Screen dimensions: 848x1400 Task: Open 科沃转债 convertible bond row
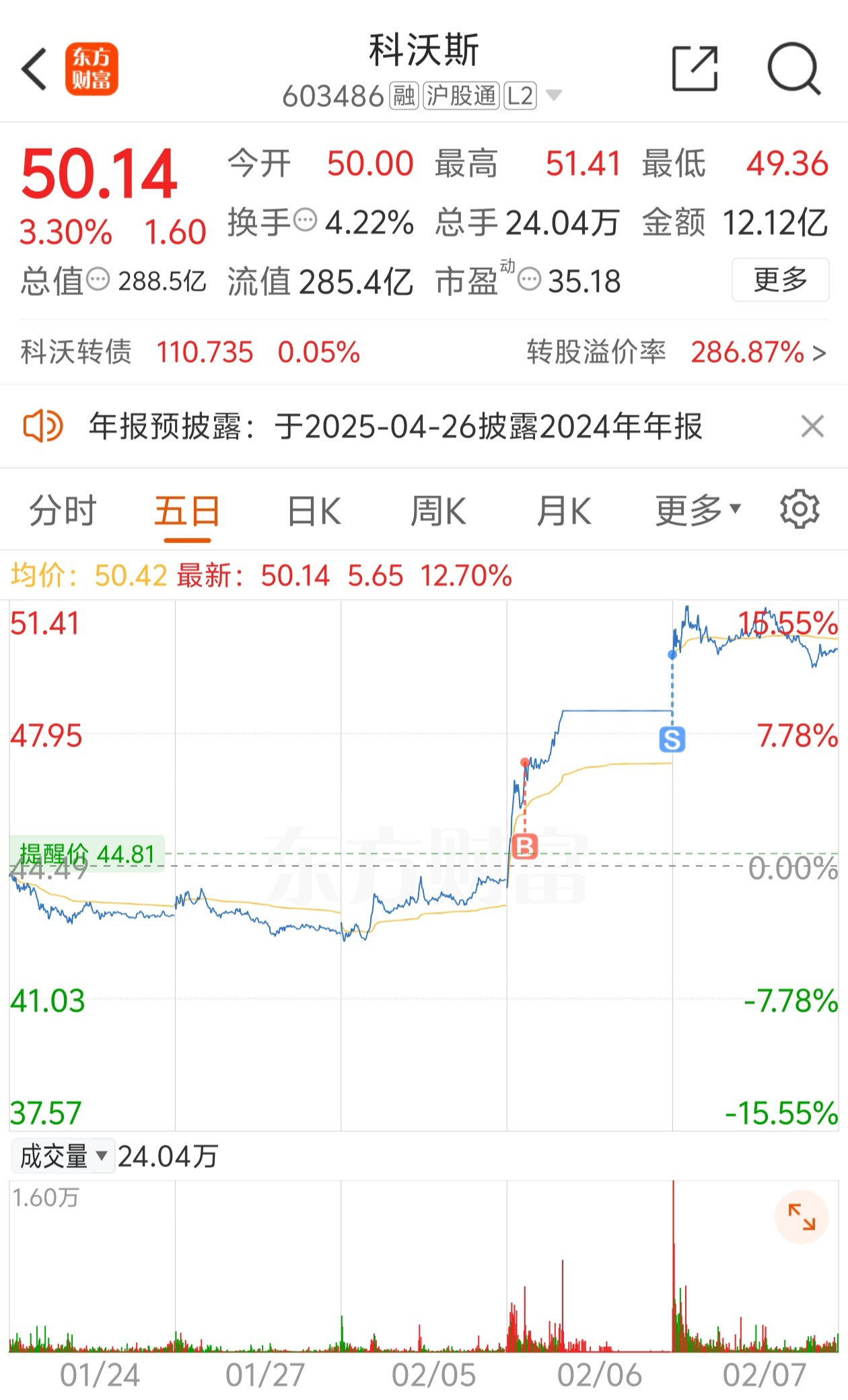(x=424, y=352)
